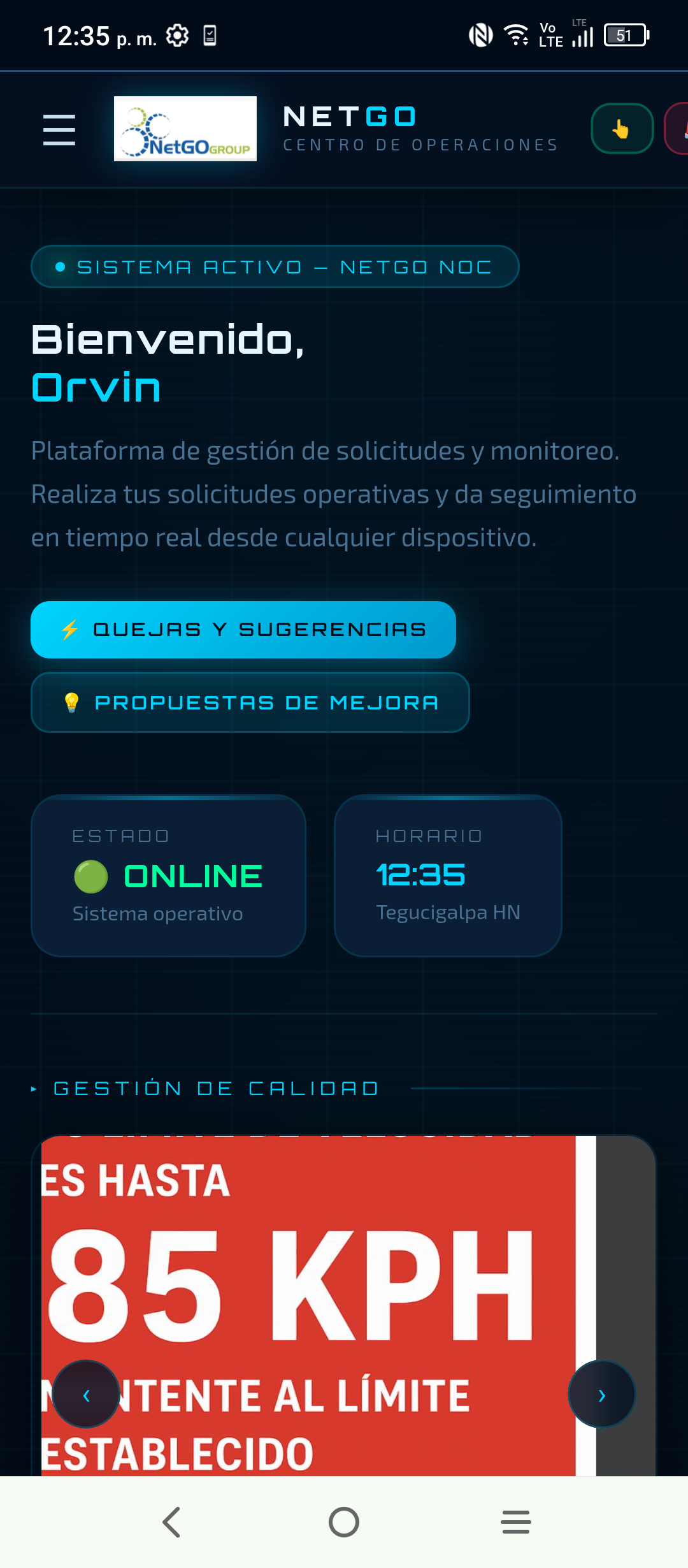The width and height of the screenshot is (688, 1568).
Task: Open recent apps from the navigation bar
Action: tap(515, 1522)
